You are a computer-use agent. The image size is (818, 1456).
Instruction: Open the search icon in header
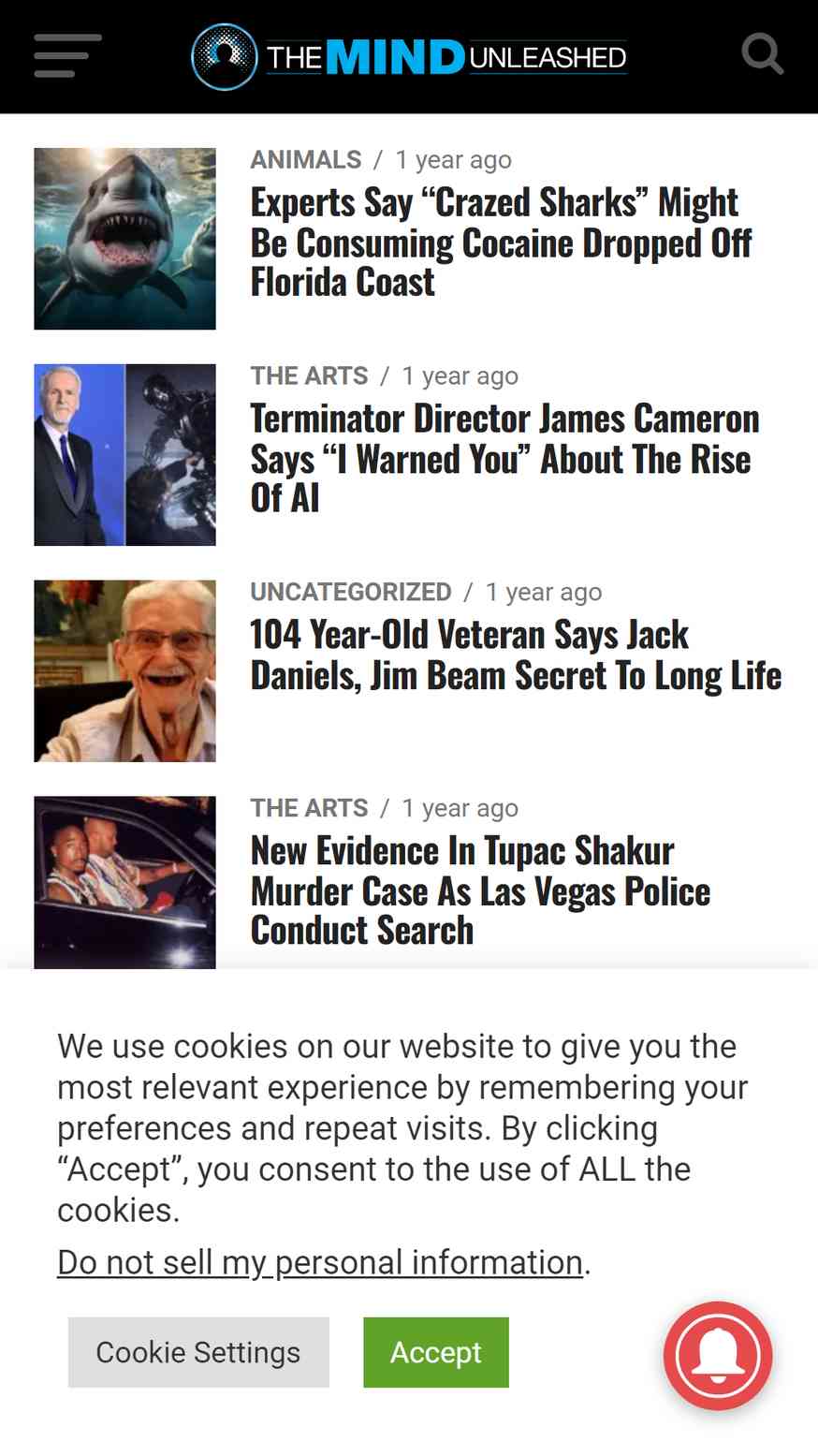(x=763, y=54)
